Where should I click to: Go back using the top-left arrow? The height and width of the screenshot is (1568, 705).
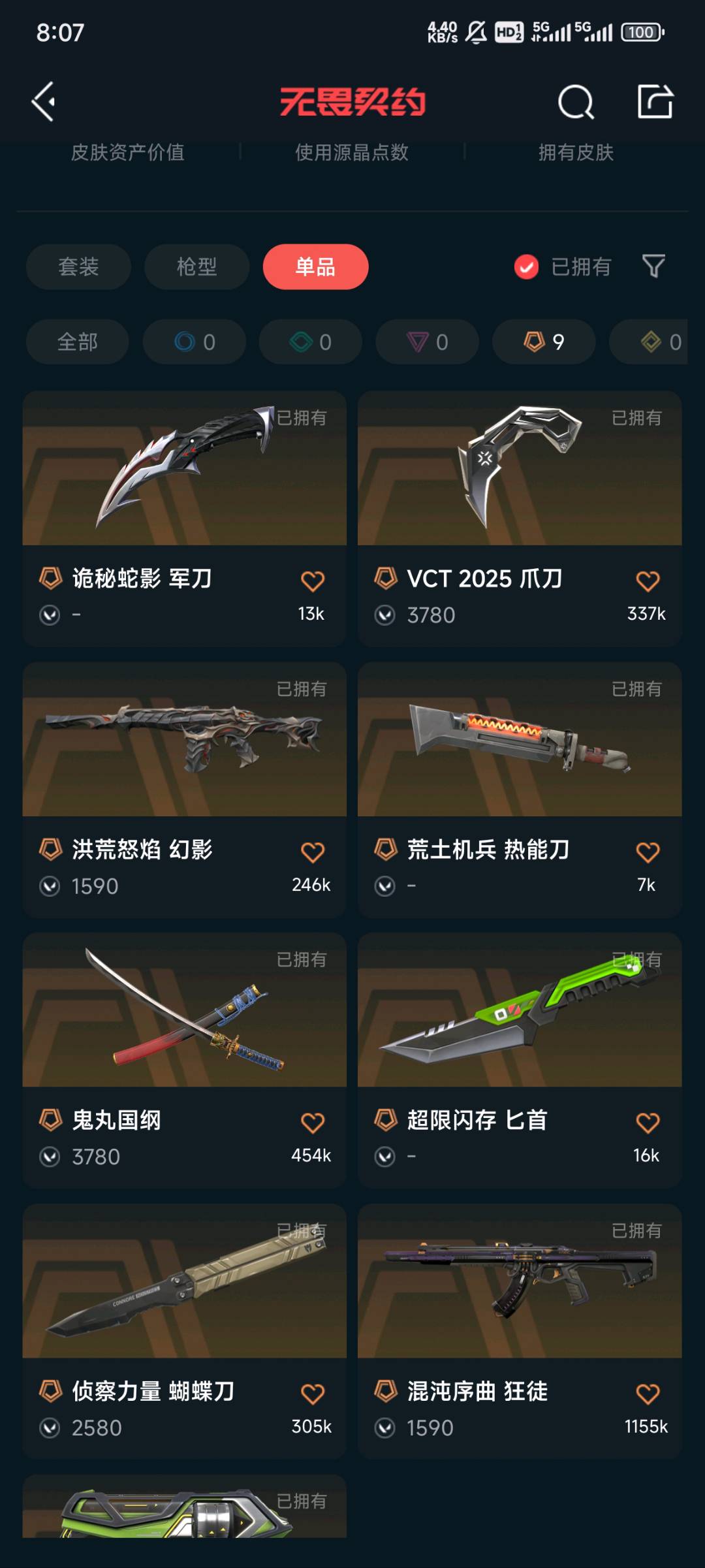pyautogui.click(x=44, y=102)
